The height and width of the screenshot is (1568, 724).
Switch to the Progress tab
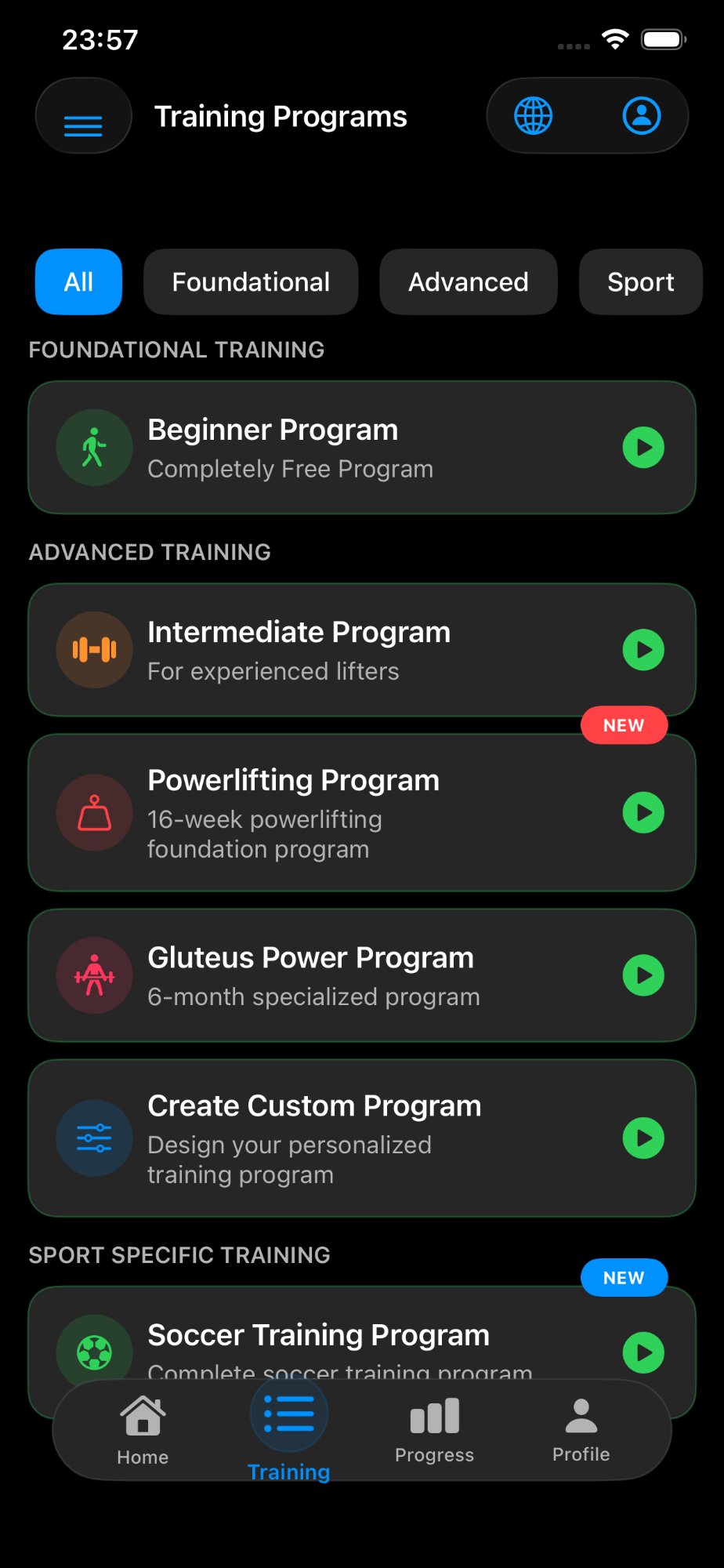click(434, 1428)
